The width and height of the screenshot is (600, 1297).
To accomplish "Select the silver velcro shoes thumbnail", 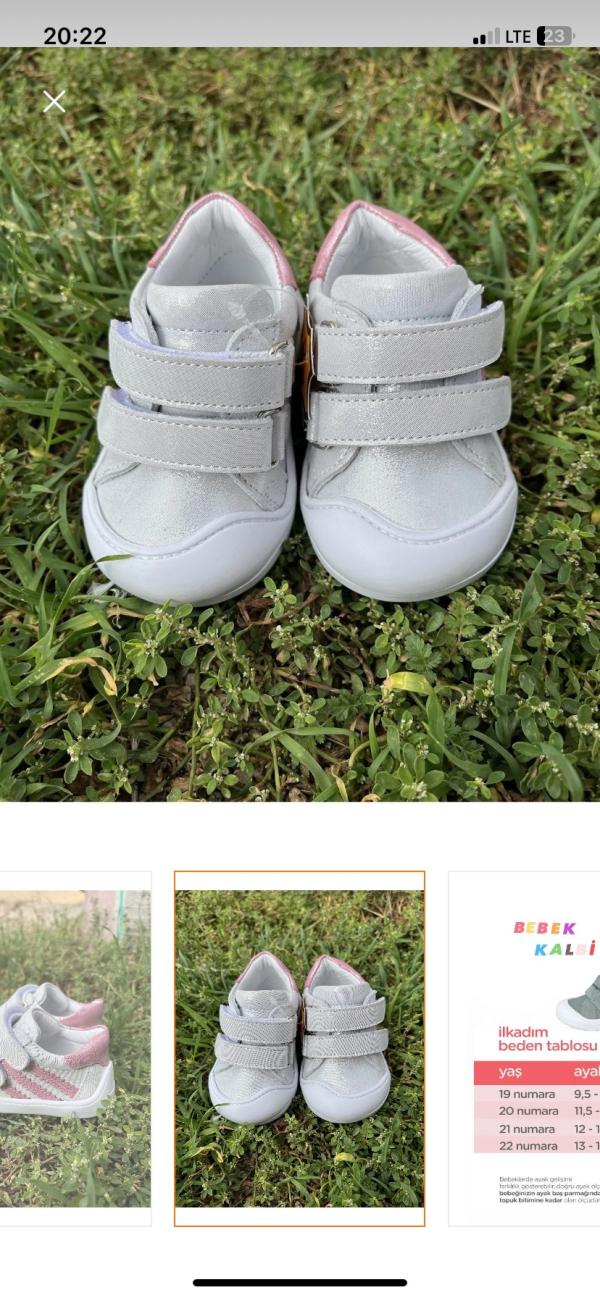I will pyautogui.click(x=299, y=1047).
